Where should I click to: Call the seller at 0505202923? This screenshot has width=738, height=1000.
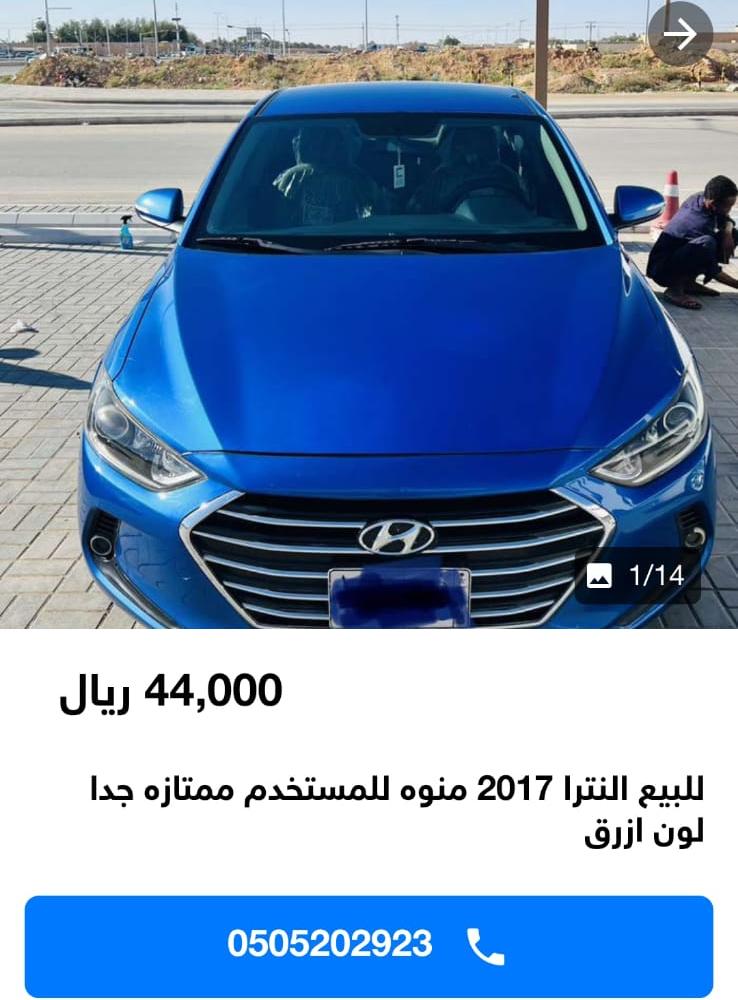pos(368,945)
